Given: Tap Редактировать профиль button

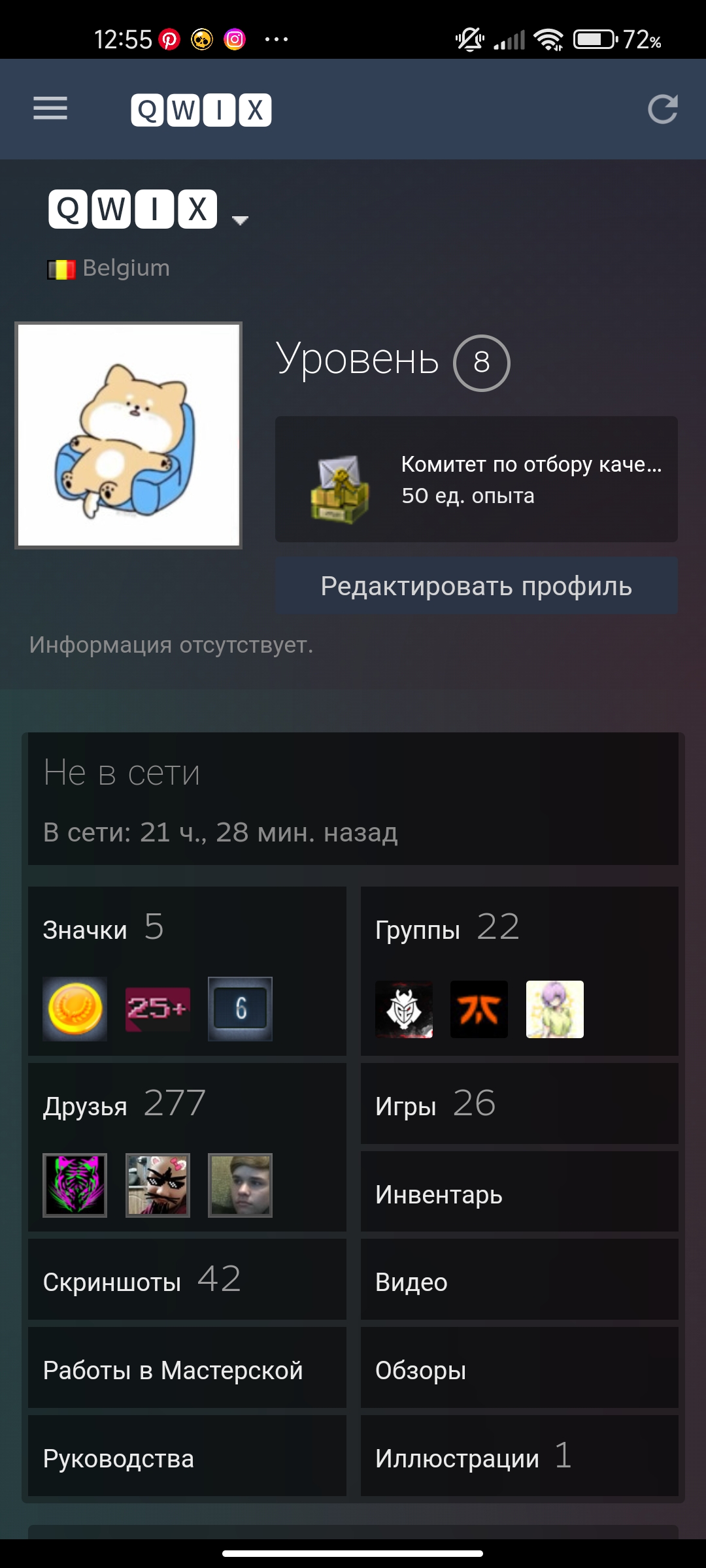Looking at the screenshot, I should click(x=476, y=585).
